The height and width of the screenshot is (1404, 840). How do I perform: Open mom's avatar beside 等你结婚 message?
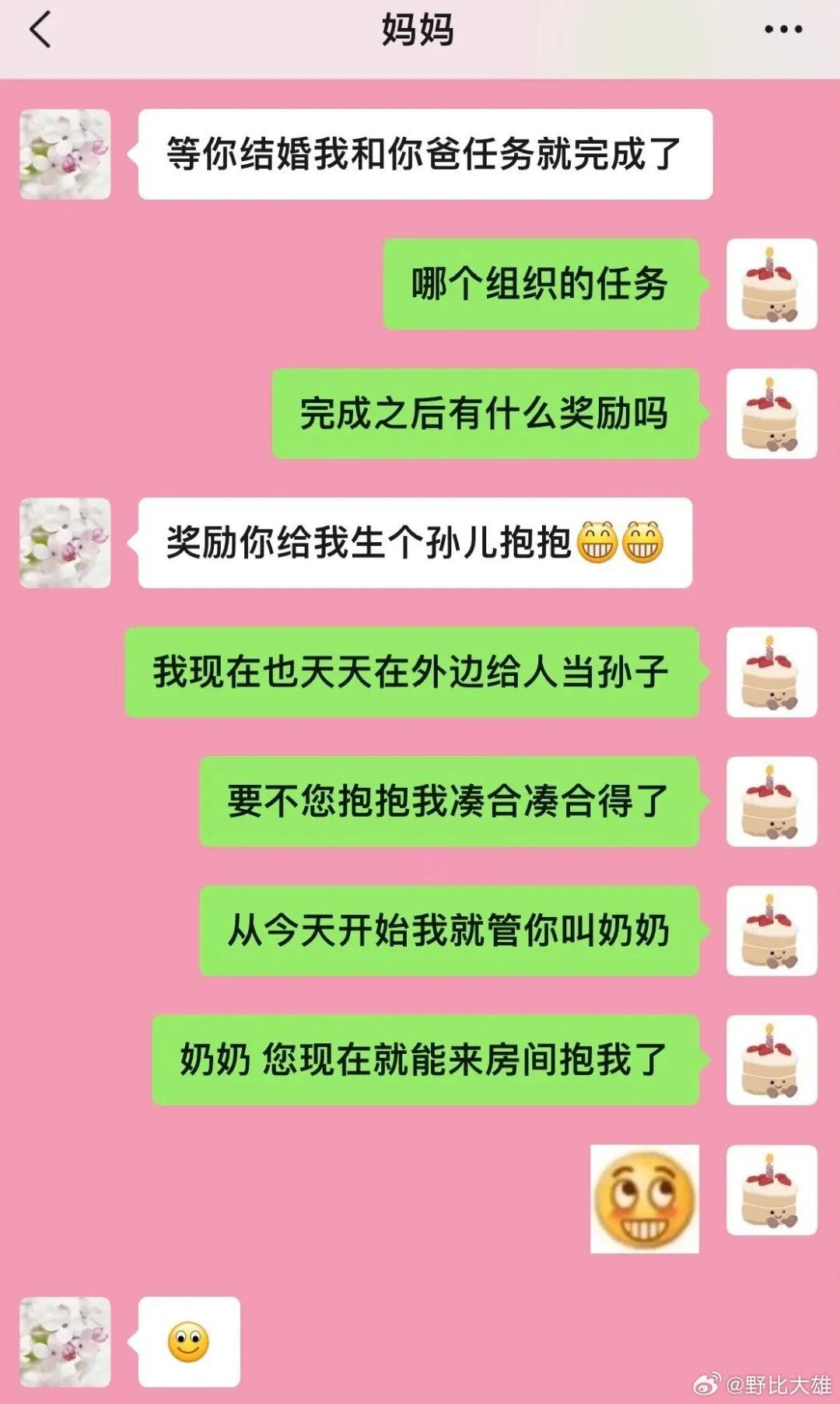click(x=65, y=154)
